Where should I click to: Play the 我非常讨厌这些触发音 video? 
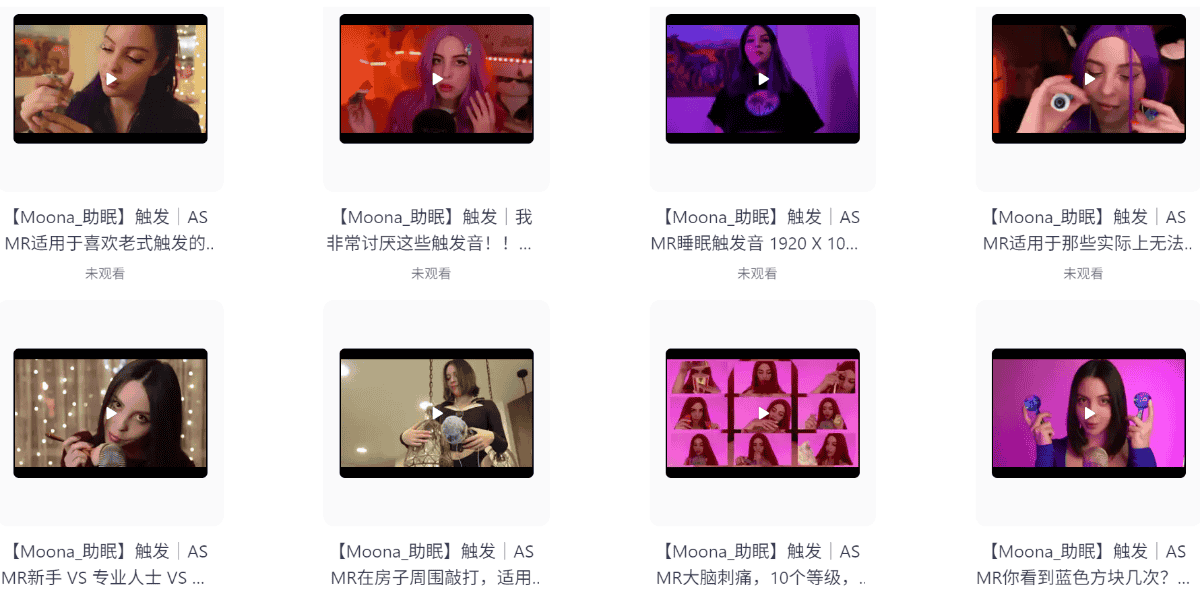point(437,79)
